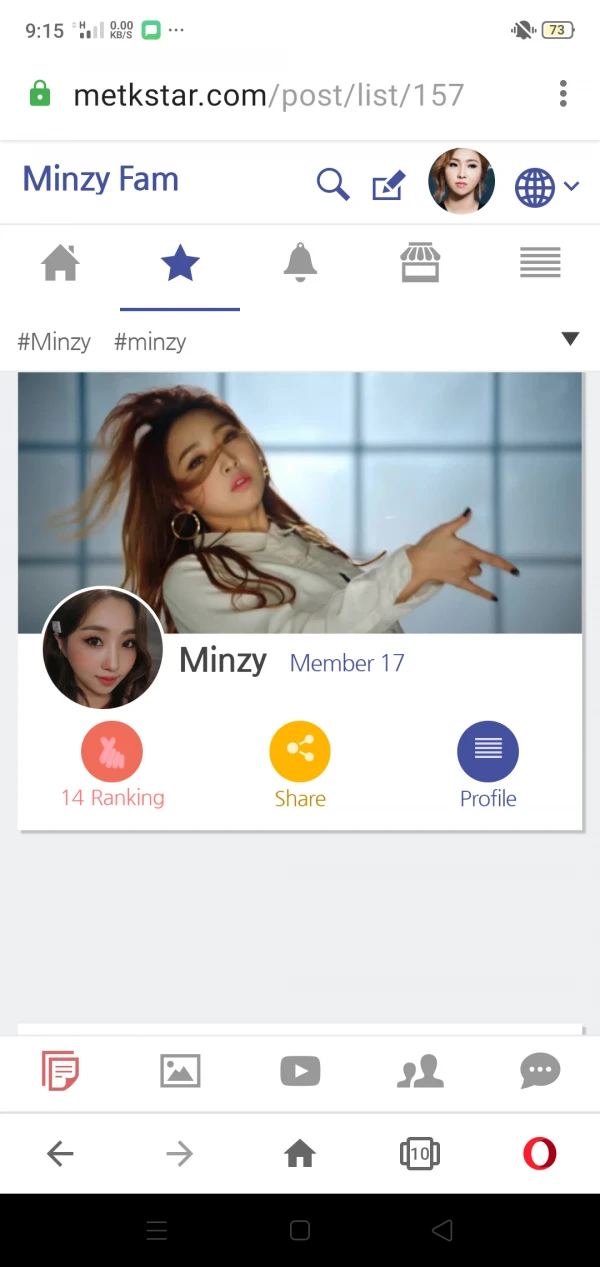Tap the 14 Ranking button
This screenshot has height=1267, width=600.
112,767
